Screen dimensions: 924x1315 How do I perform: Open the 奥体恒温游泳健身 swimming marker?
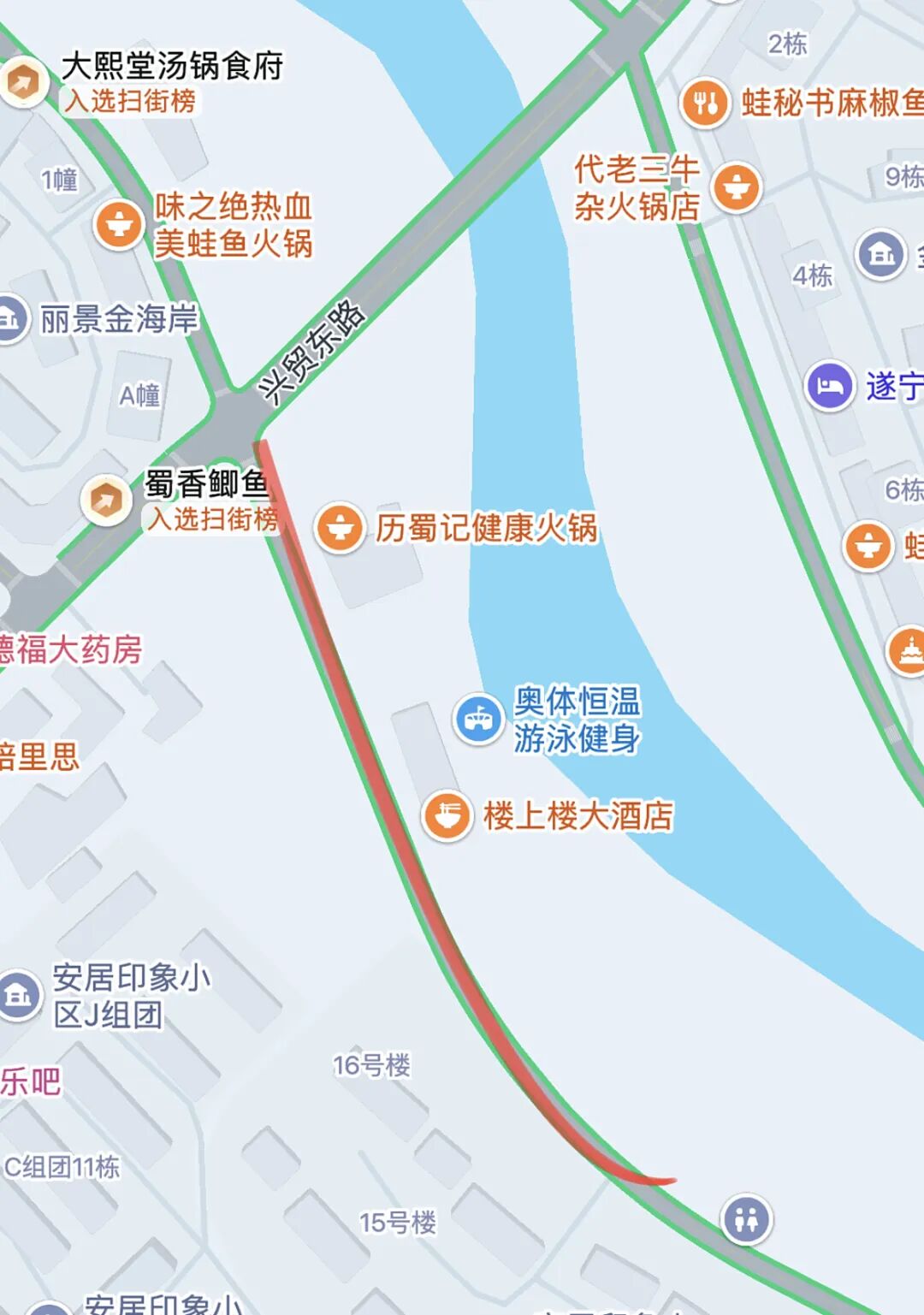[x=478, y=719]
